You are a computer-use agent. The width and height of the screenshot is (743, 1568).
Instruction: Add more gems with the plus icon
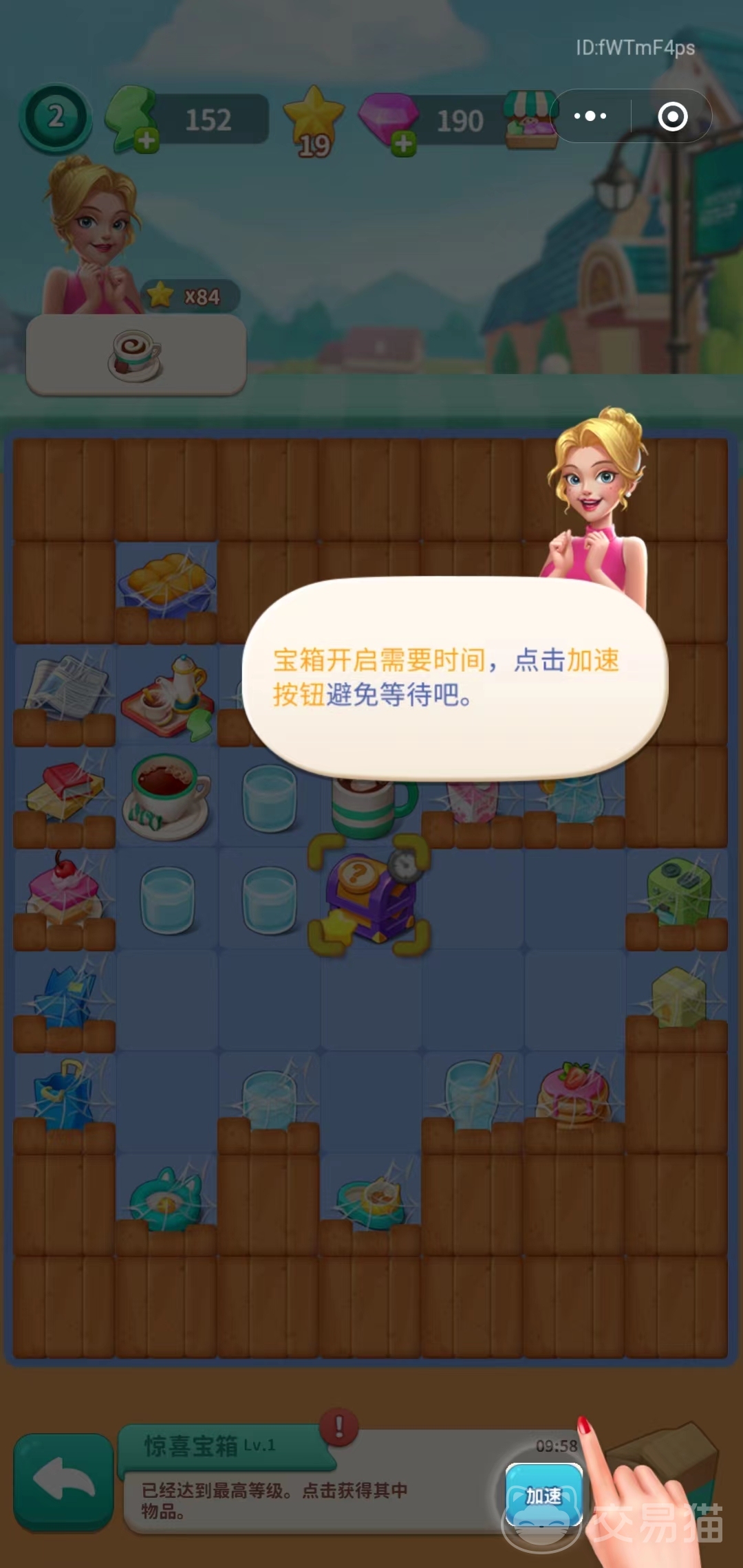pos(404,144)
